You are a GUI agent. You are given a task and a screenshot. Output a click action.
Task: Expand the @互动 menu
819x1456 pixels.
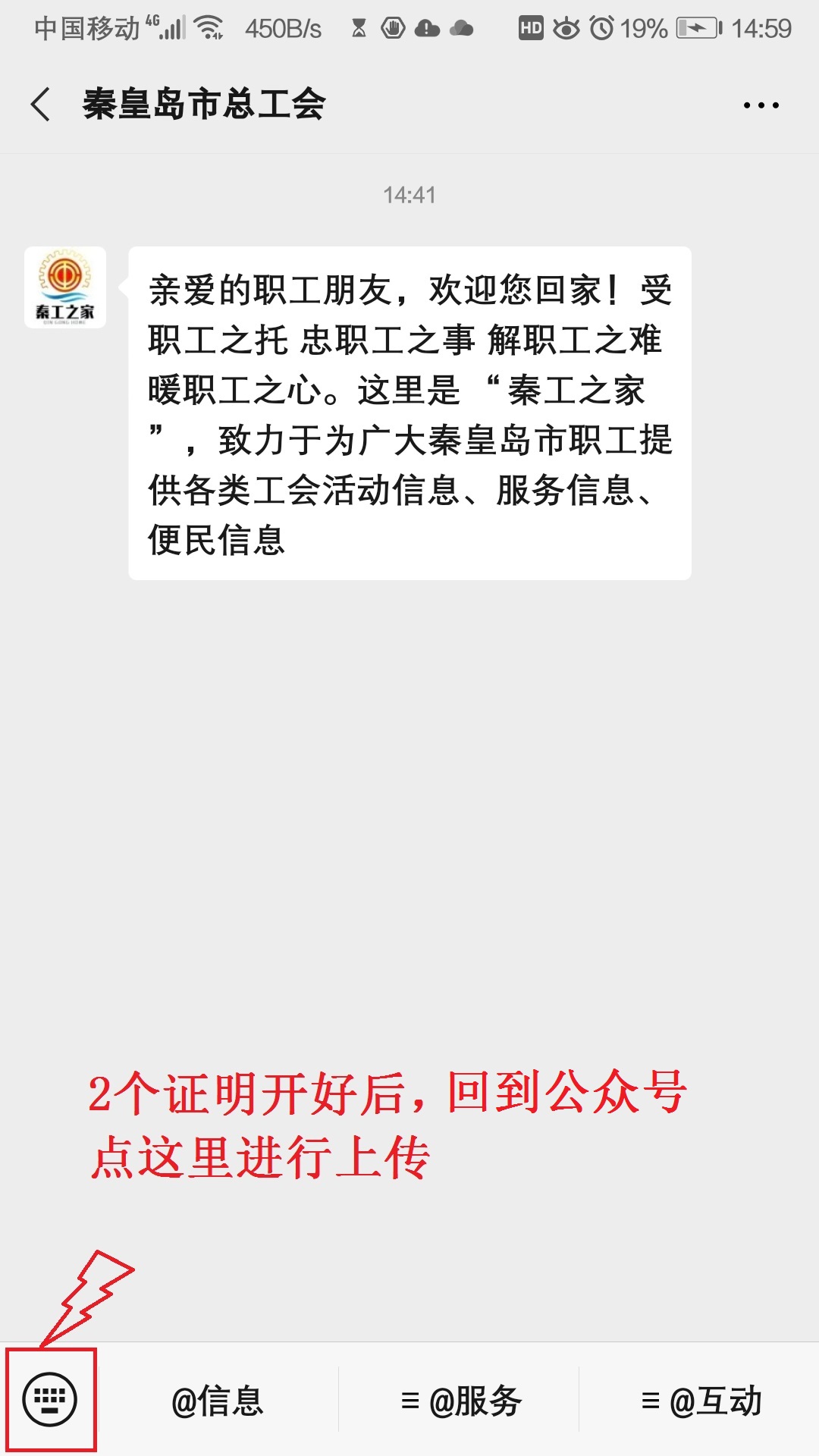pos(701,1401)
